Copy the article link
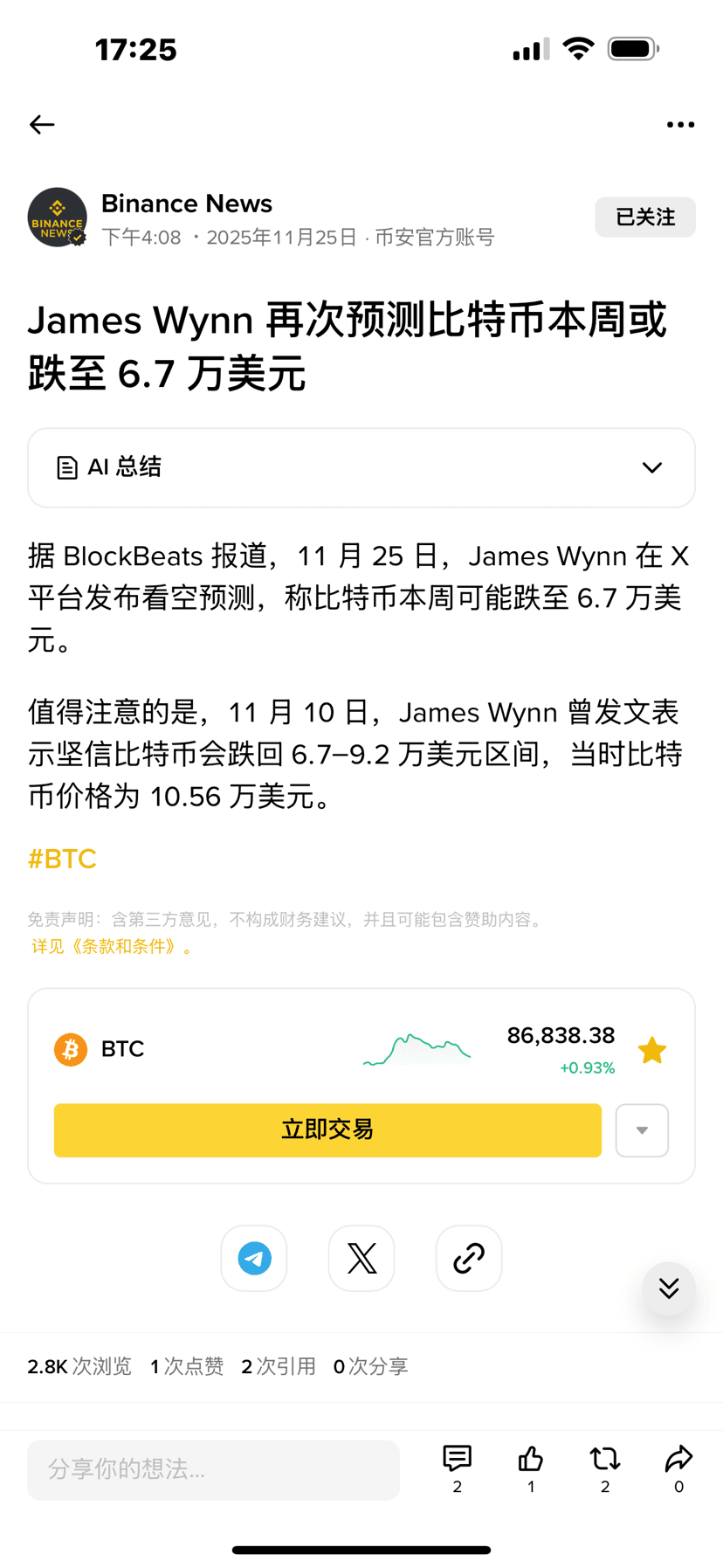 (469, 1258)
